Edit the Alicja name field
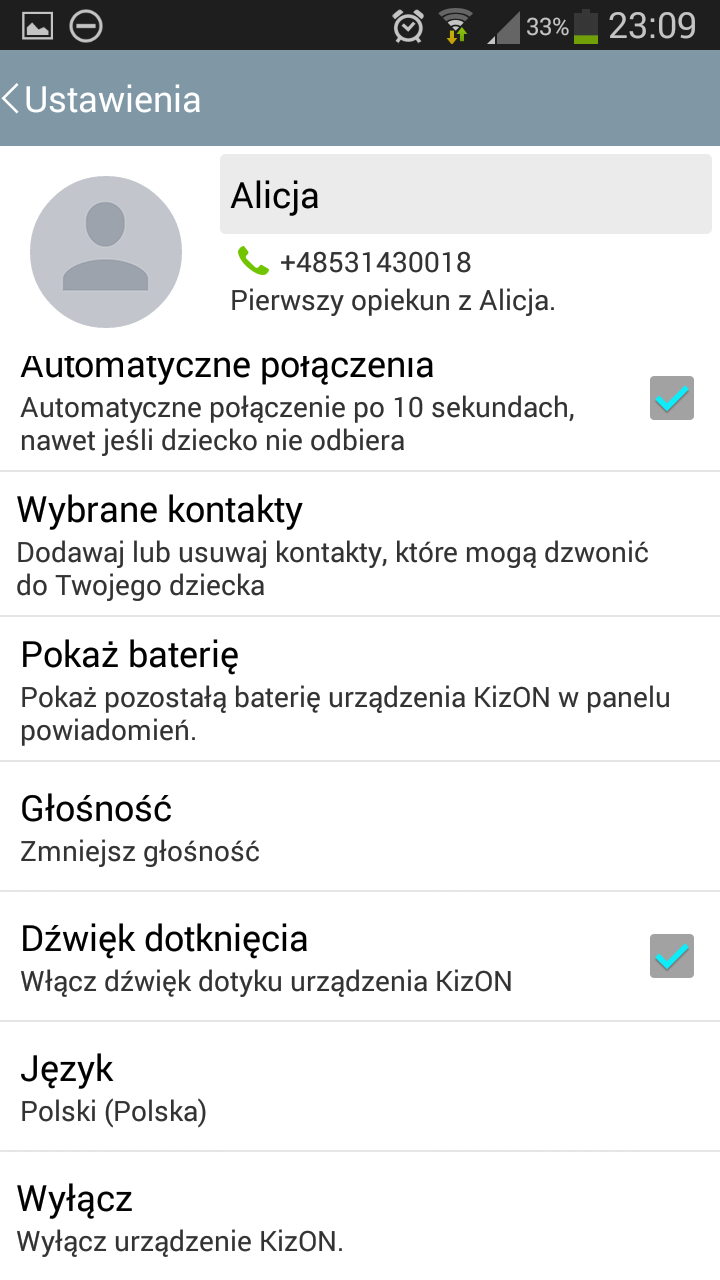The height and width of the screenshot is (1280, 720). click(x=465, y=194)
